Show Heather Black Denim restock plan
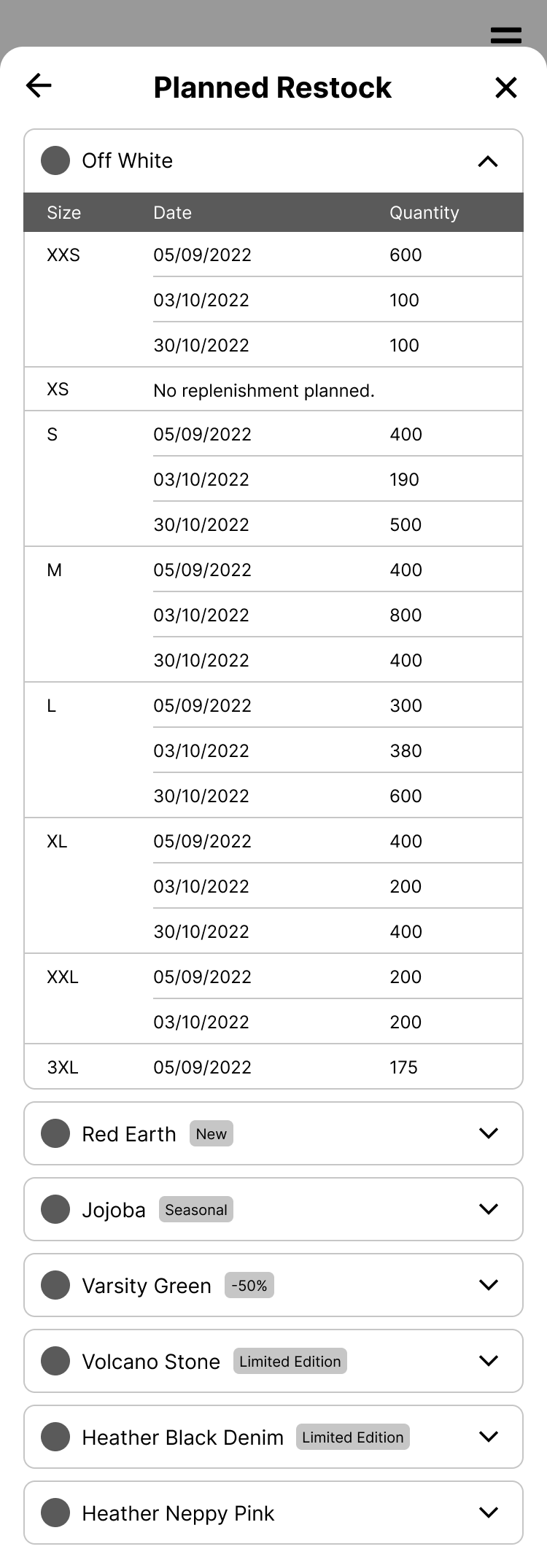Viewport: 547px width, 1568px height. click(488, 1437)
